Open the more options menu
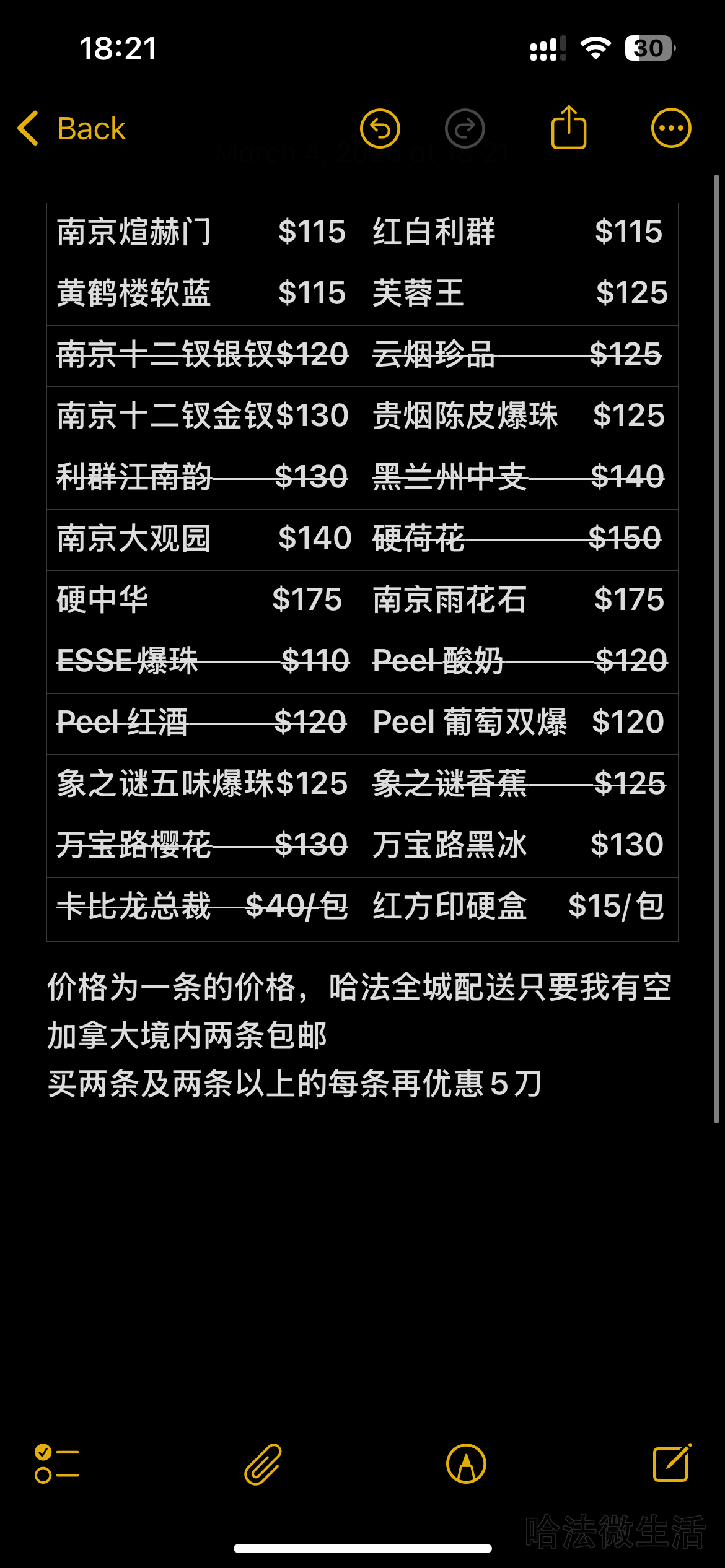The image size is (725, 1568). coord(671,129)
